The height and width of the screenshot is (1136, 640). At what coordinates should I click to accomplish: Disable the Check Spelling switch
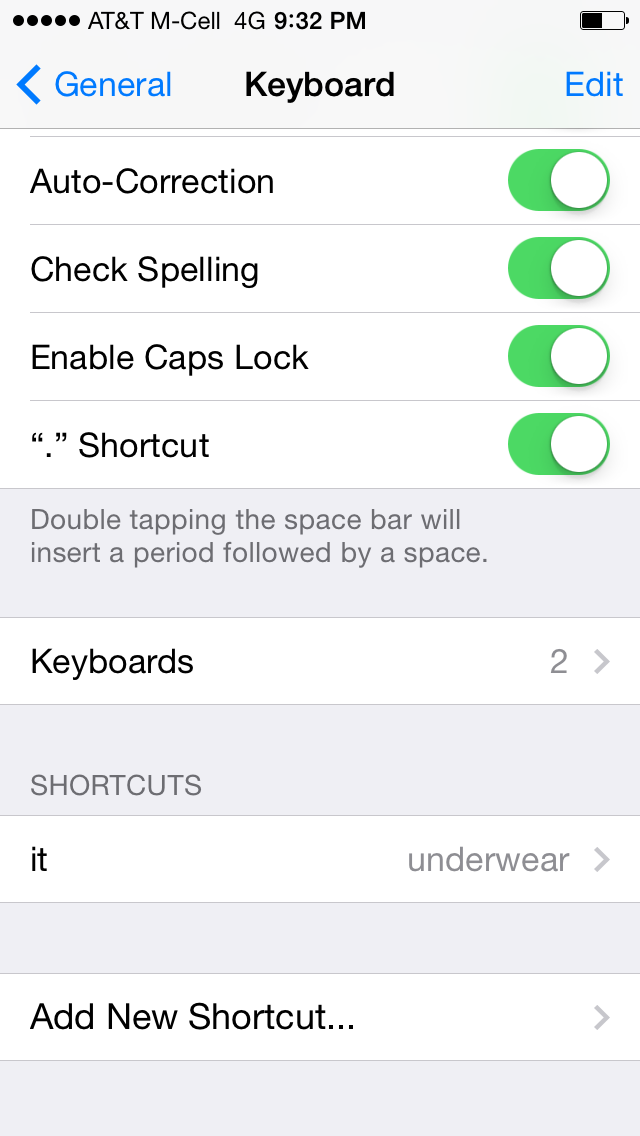(x=558, y=269)
